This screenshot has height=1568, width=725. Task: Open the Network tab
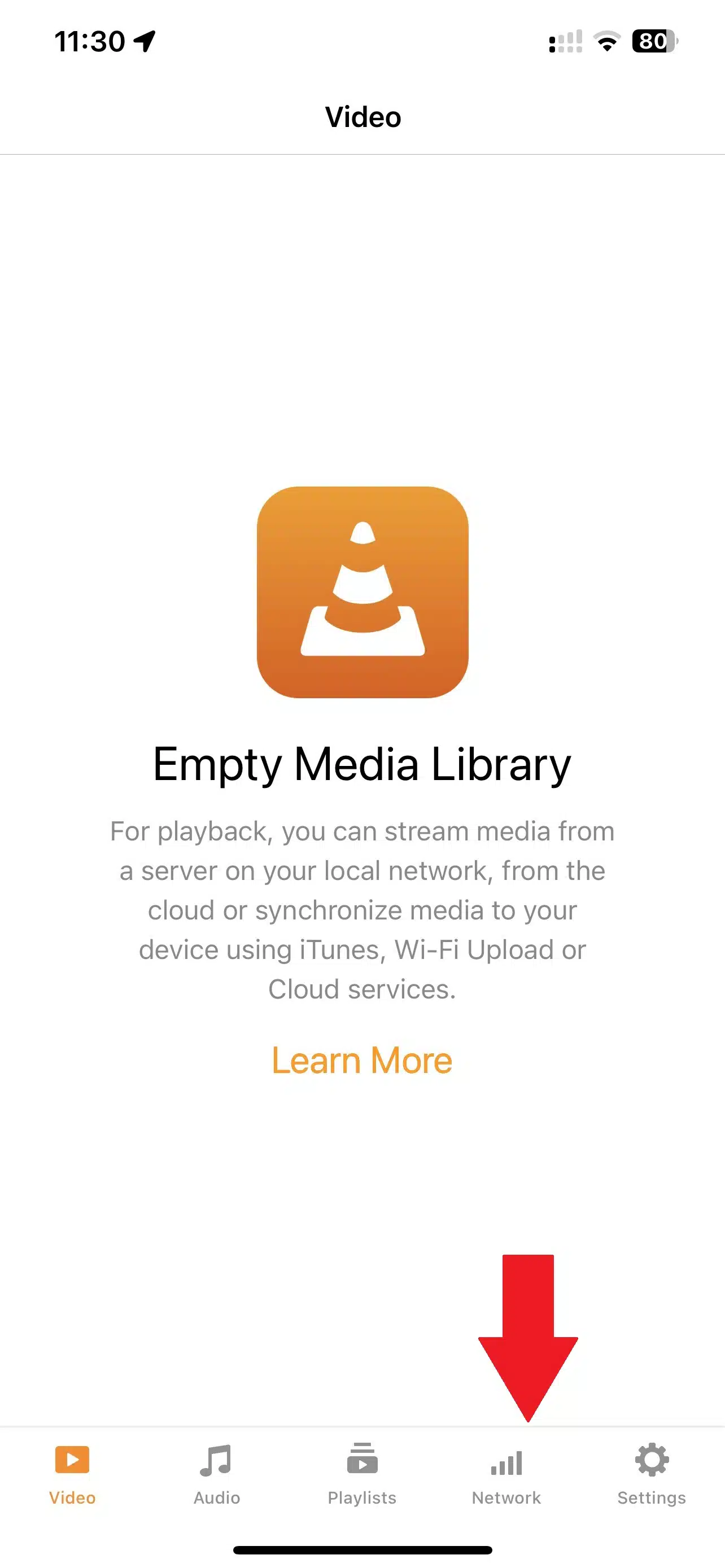[x=506, y=1474]
